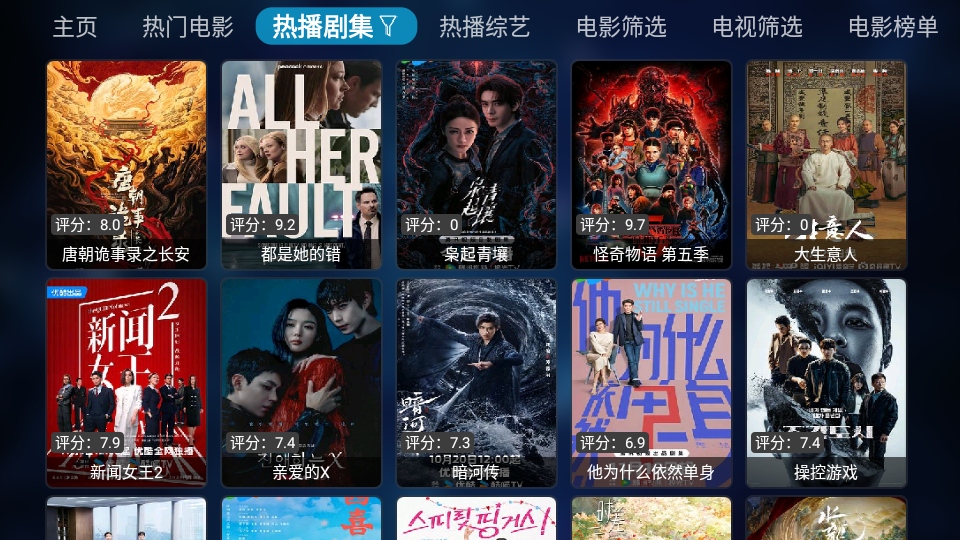Open 他为什么依然单身
This screenshot has height=540, width=960.
(651, 383)
